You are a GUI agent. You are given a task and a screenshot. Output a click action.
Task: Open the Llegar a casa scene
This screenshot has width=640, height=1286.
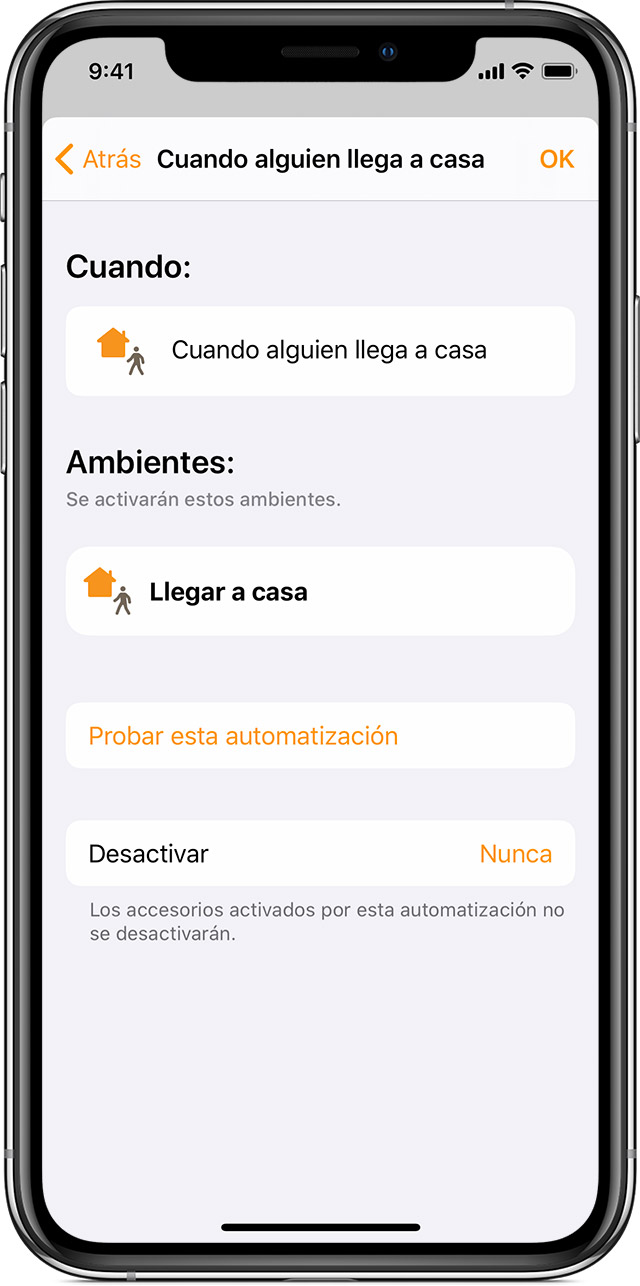320,591
